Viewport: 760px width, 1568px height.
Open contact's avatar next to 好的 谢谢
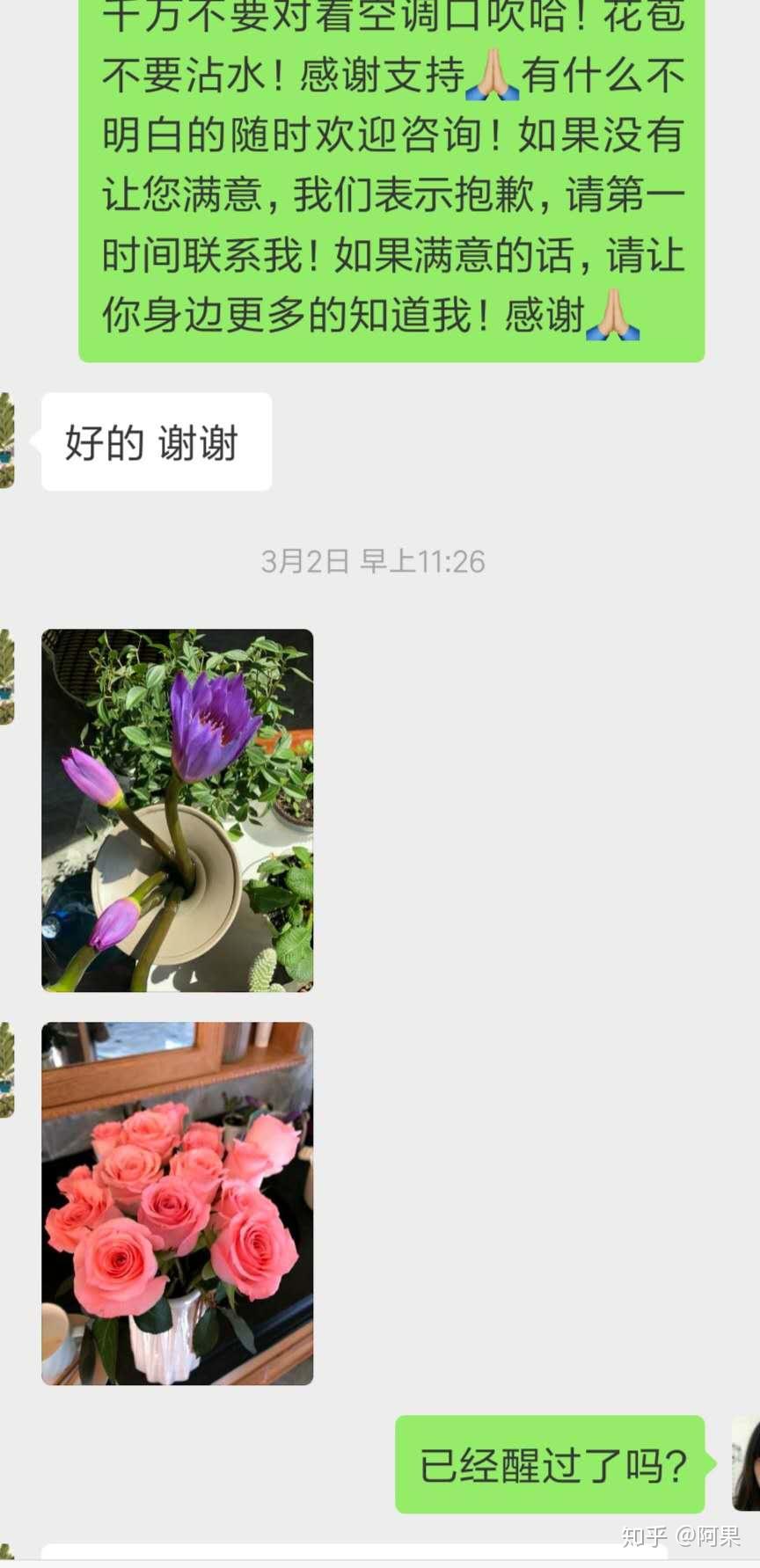[x=7, y=441]
